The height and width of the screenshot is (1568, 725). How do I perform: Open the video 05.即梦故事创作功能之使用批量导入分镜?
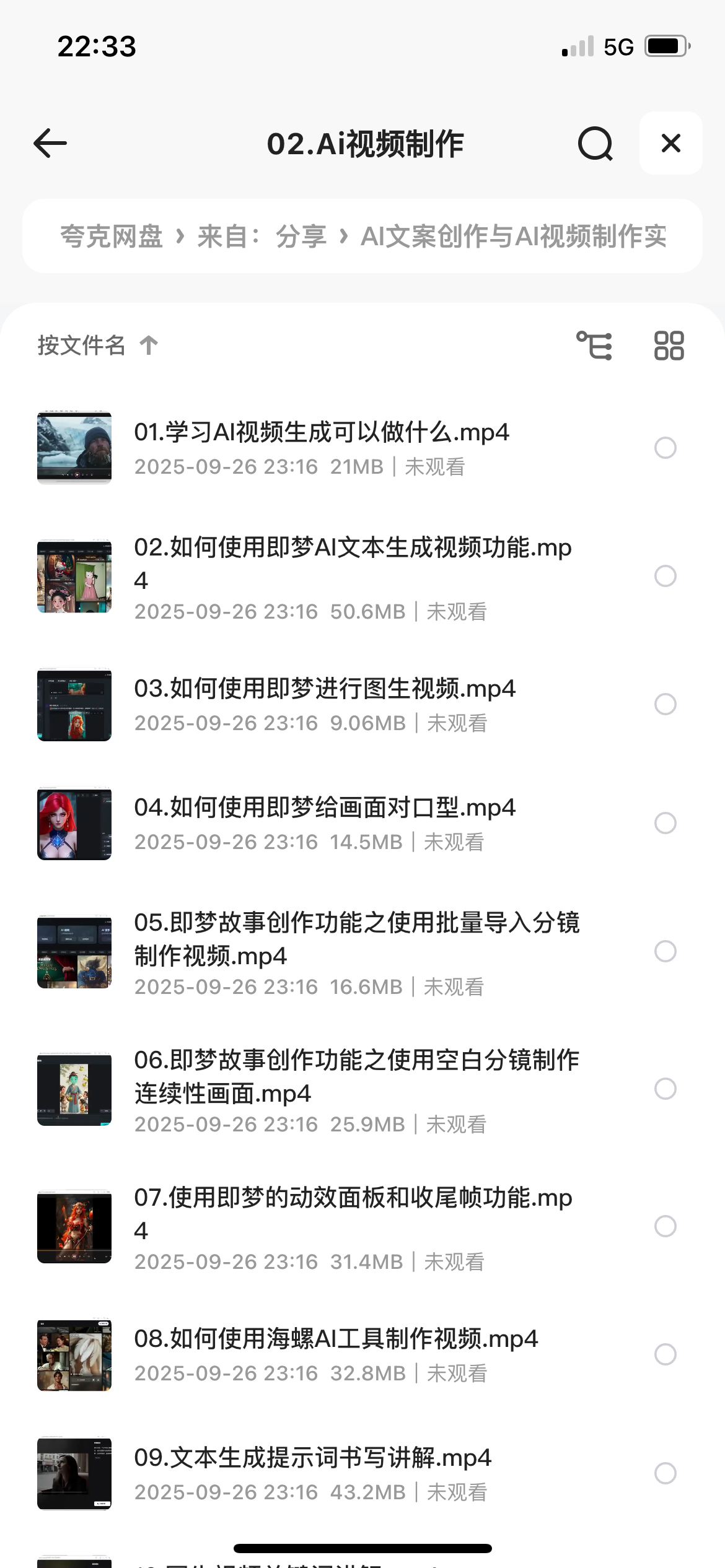coord(356,939)
